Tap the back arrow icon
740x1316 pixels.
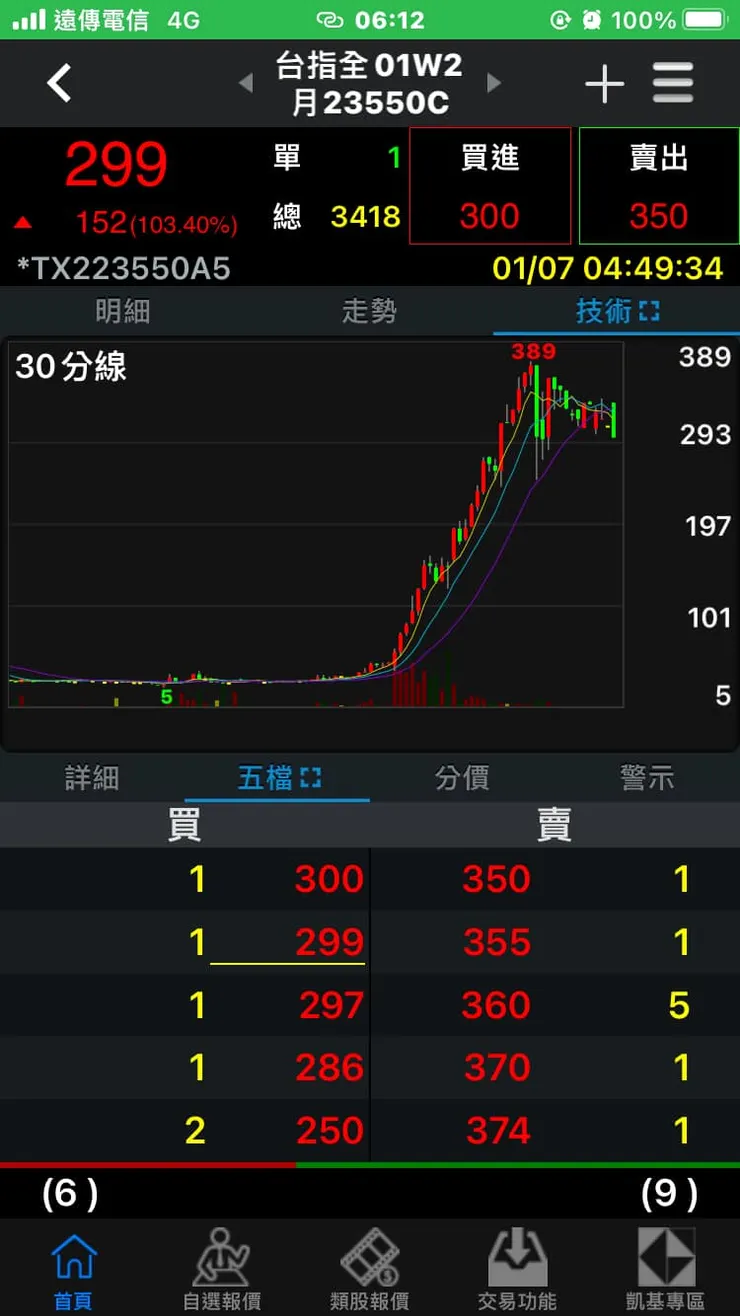click(x=58, y=84)
